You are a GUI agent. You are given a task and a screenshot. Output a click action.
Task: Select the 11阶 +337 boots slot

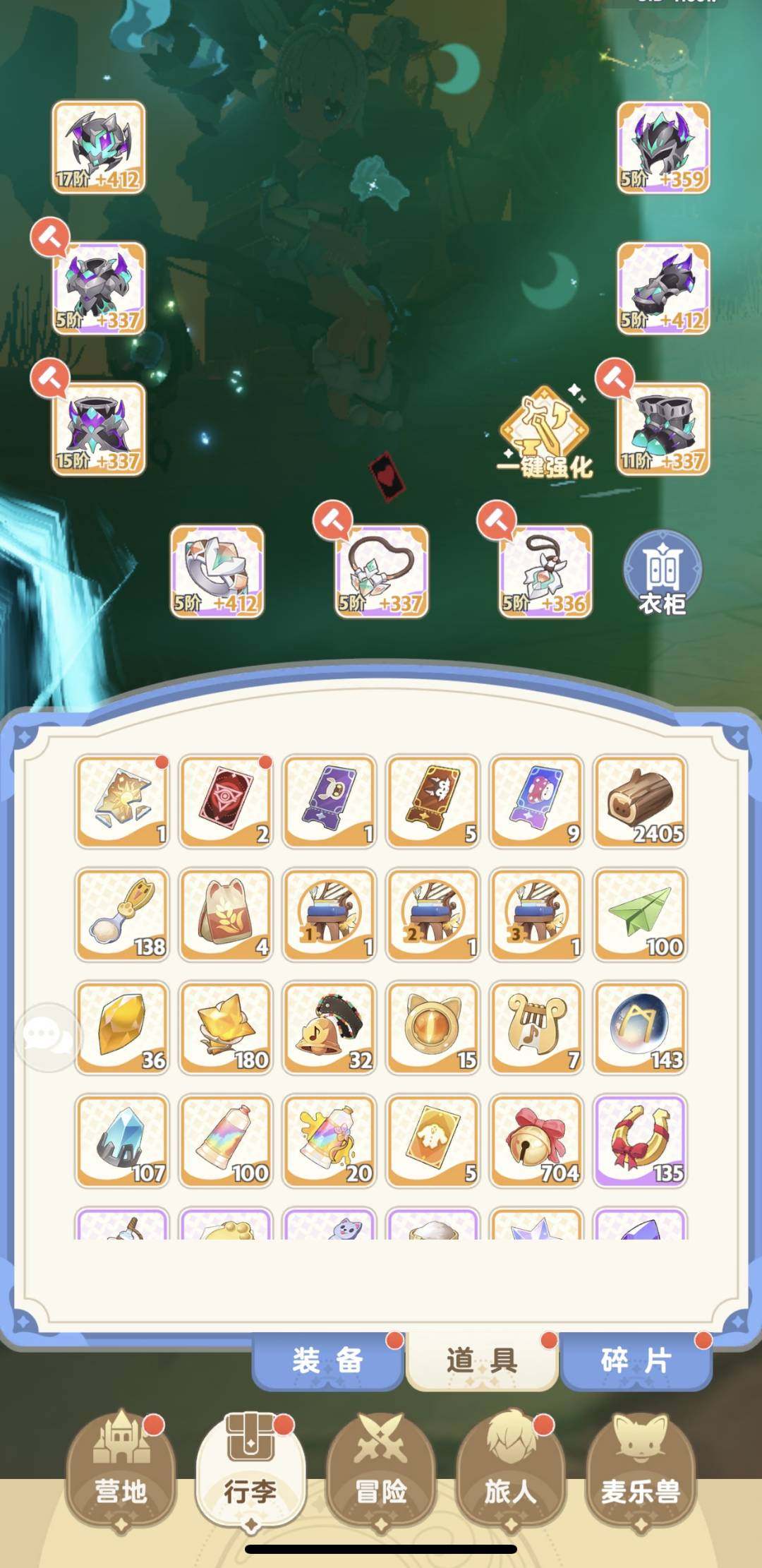[x=663, y=429]
